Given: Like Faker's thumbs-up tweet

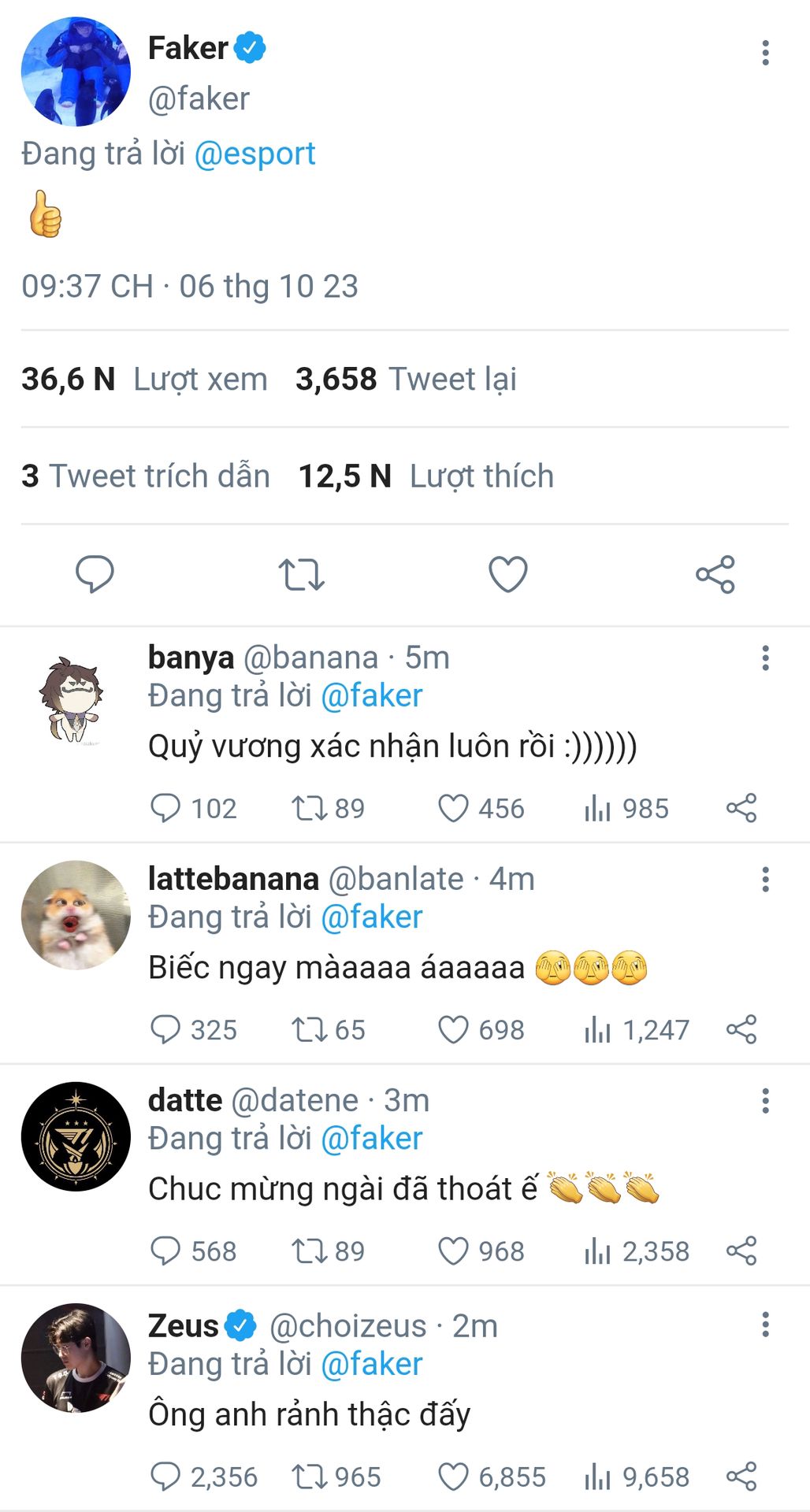Looking at the screenshot, I should point(508,574).
